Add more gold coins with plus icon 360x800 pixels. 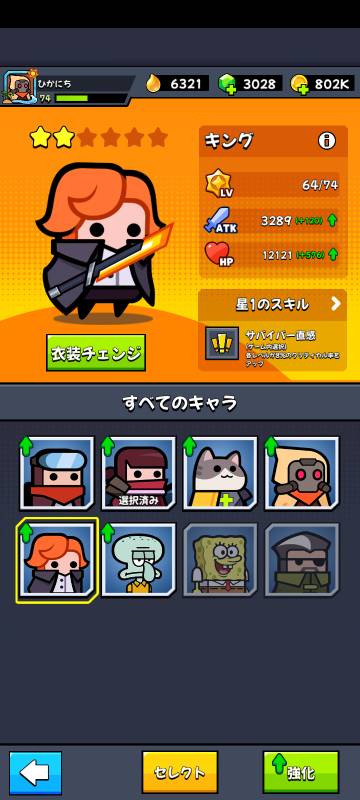(x=300, y=84)
